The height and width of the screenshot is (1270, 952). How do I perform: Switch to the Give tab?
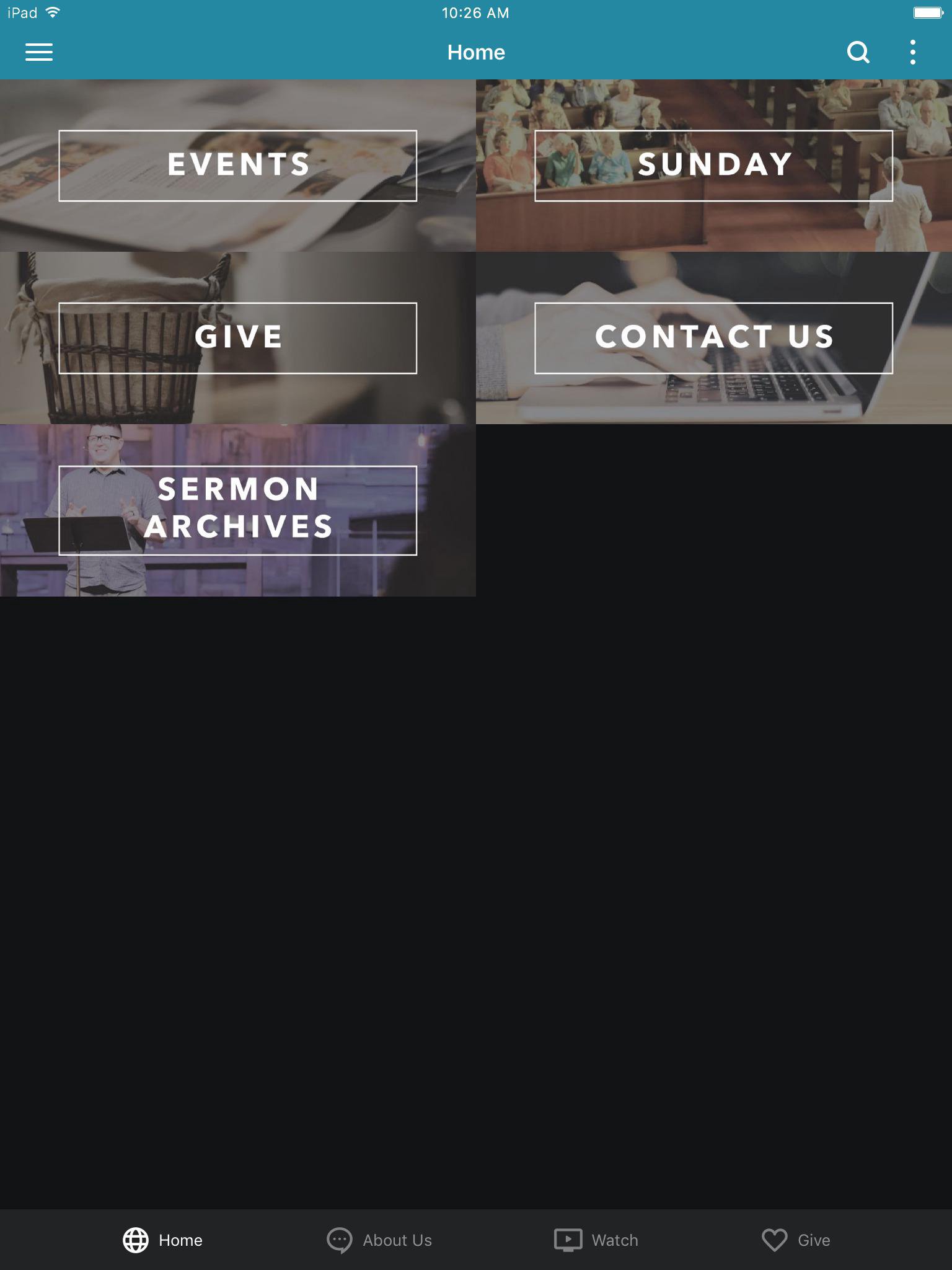pos(796,1240)
